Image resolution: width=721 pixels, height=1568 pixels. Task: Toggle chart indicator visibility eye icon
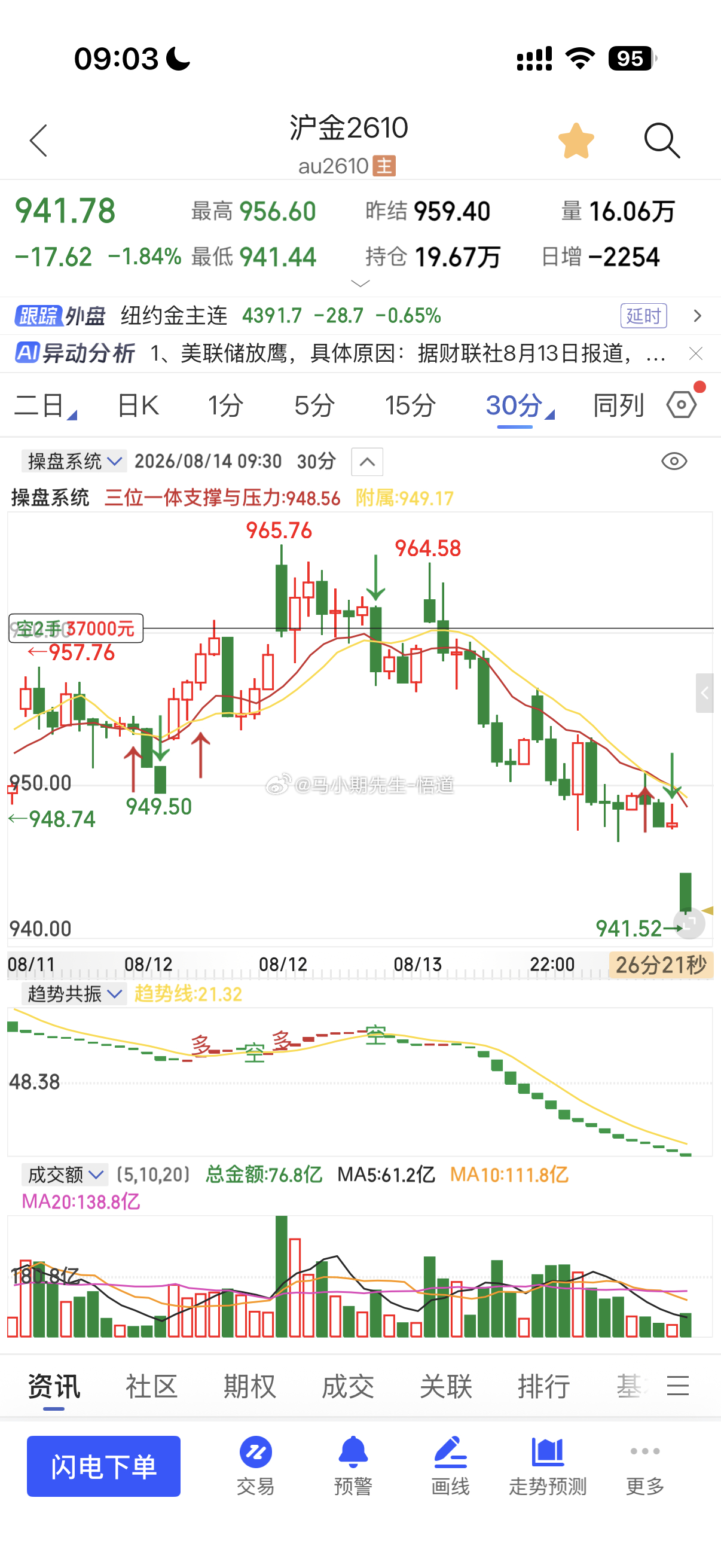[674, 462]
